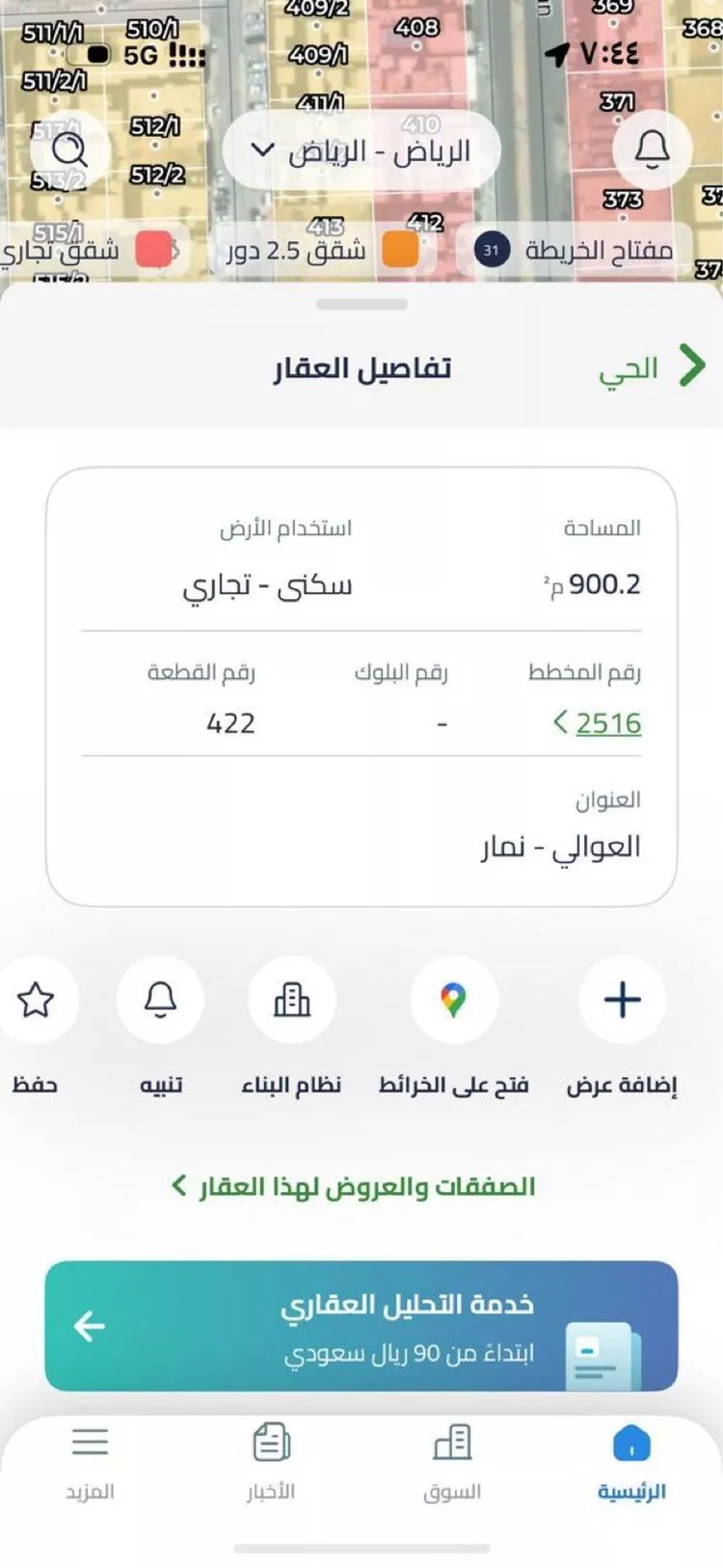Open notifications with the bell icon
The height and width of the screenshot is (1568, 723).
point(652,149)
